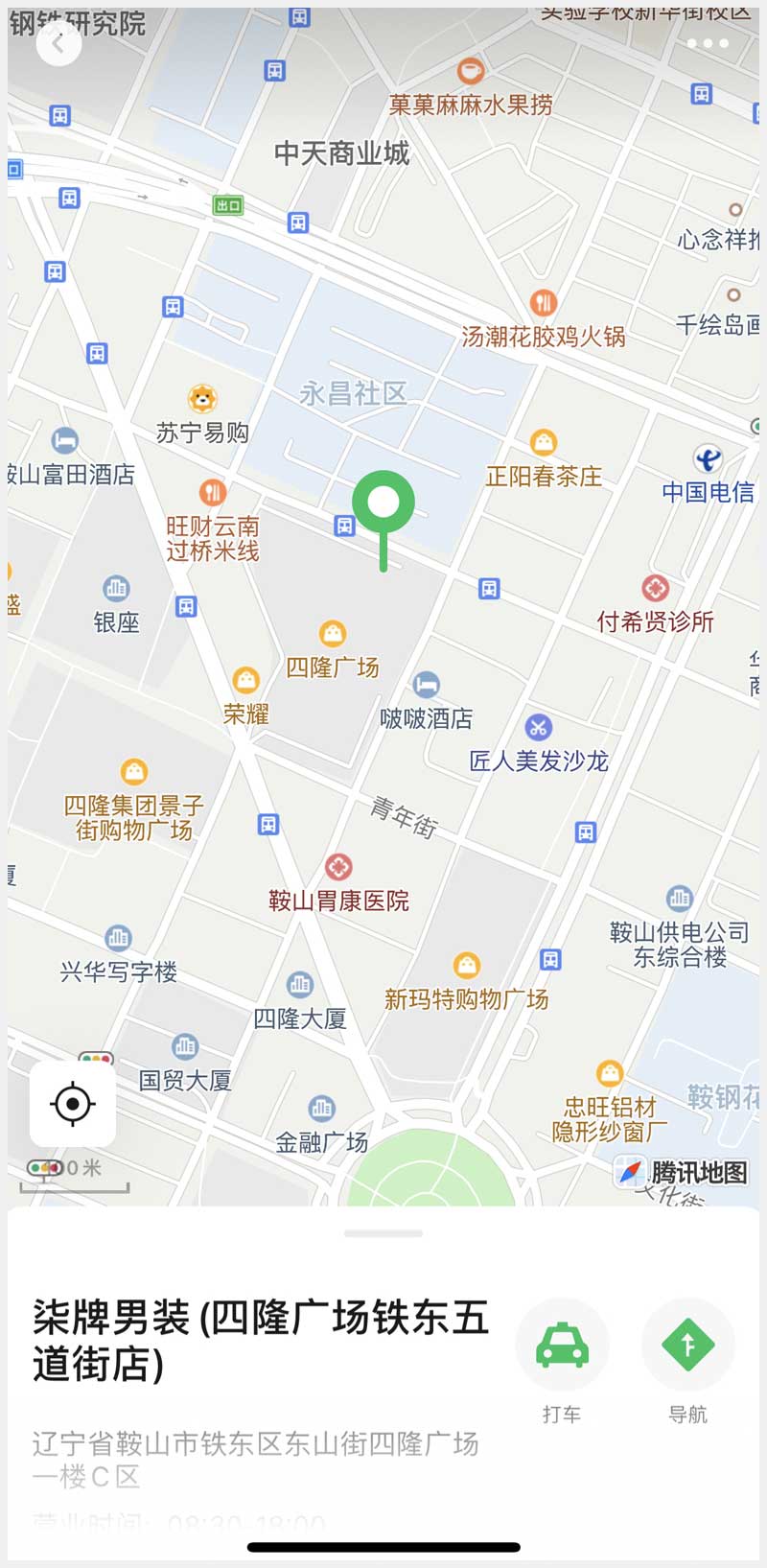Screen dimensions: 767x1568
Task: Open 新玛特购物广场 map marker
Action: point(467,966)
